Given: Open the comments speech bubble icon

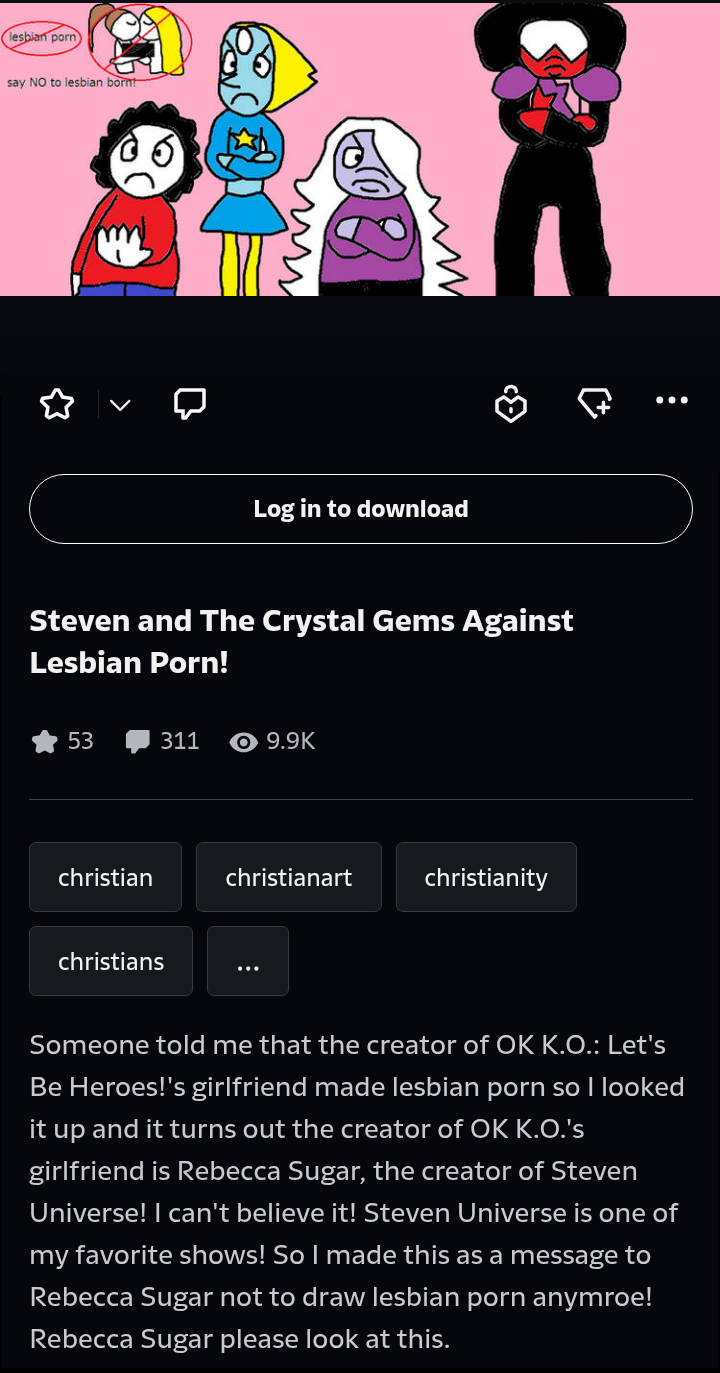Looking at the screenshot, I should [190, 404].
